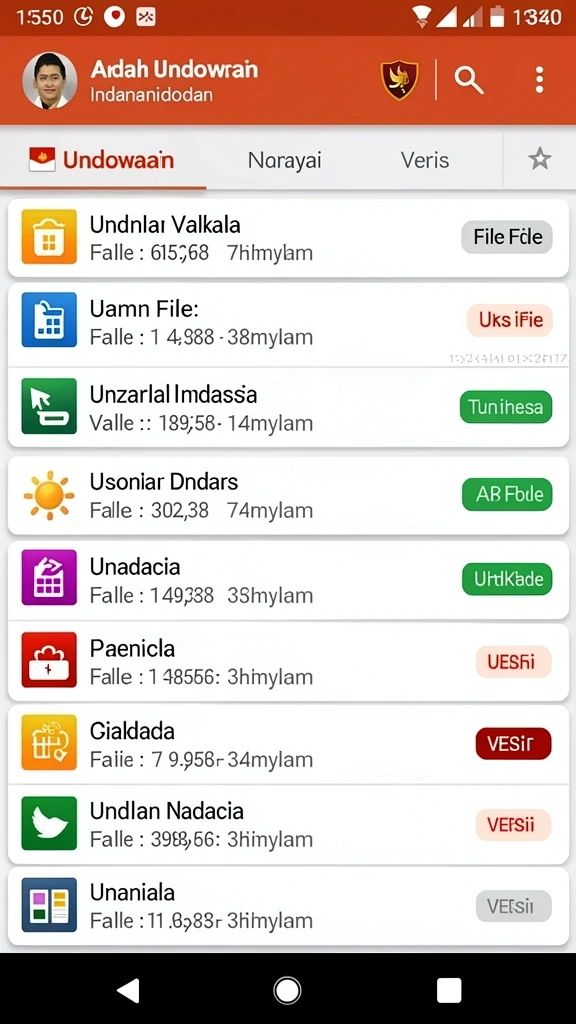Open the profile avatar photo

click(x=50, y=80)
